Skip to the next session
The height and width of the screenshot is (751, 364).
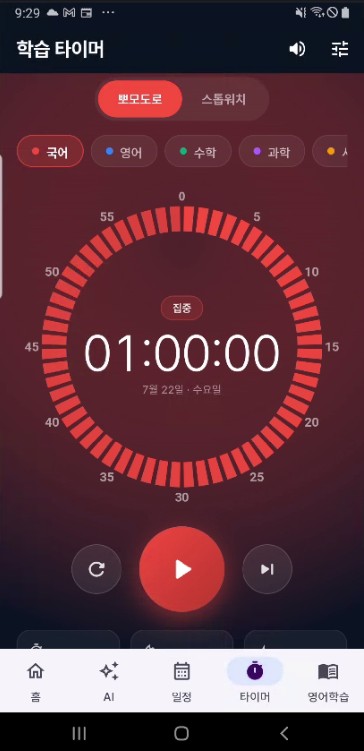(x=267, y=569)
